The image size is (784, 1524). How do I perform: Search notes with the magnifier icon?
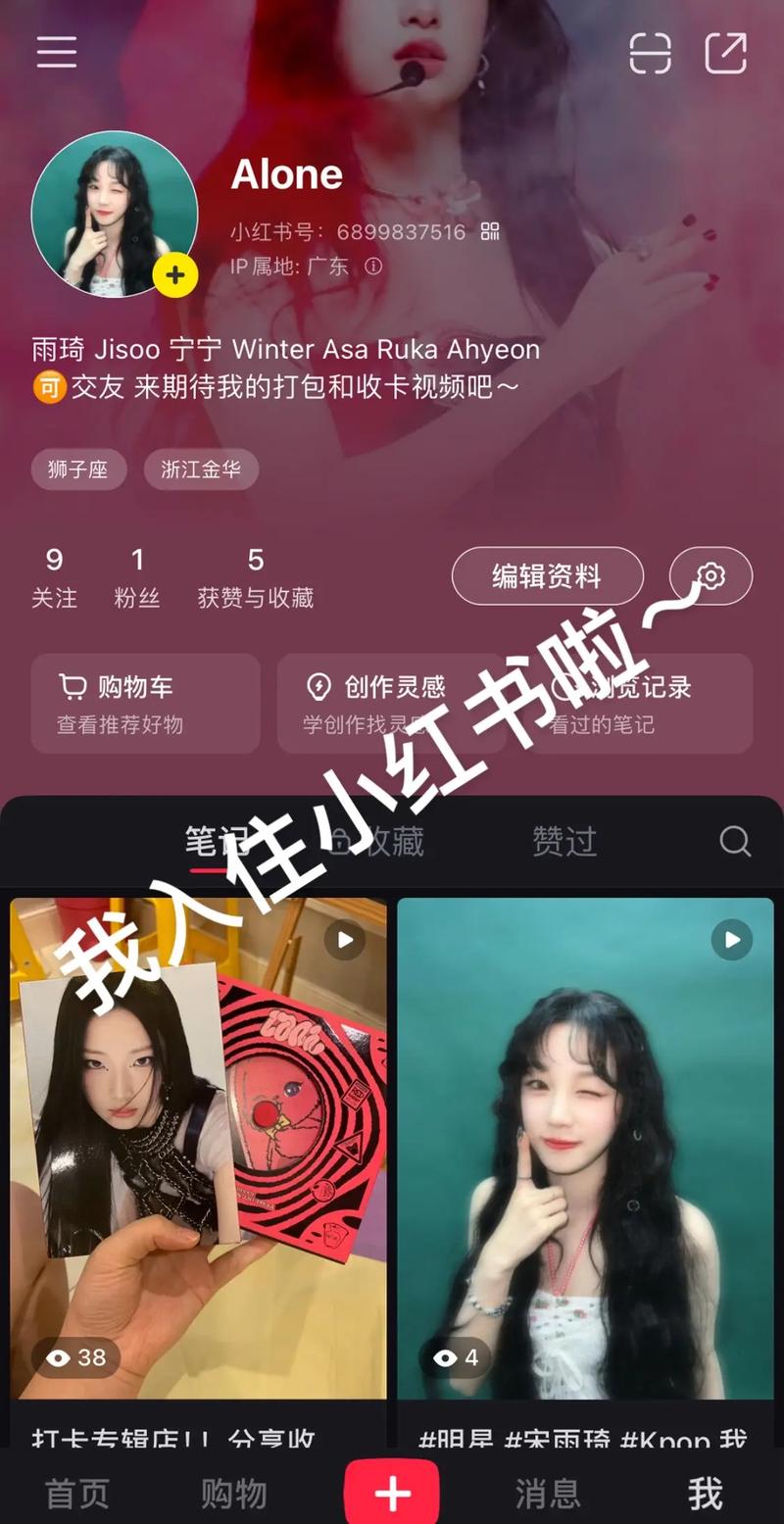pos(734,841)
